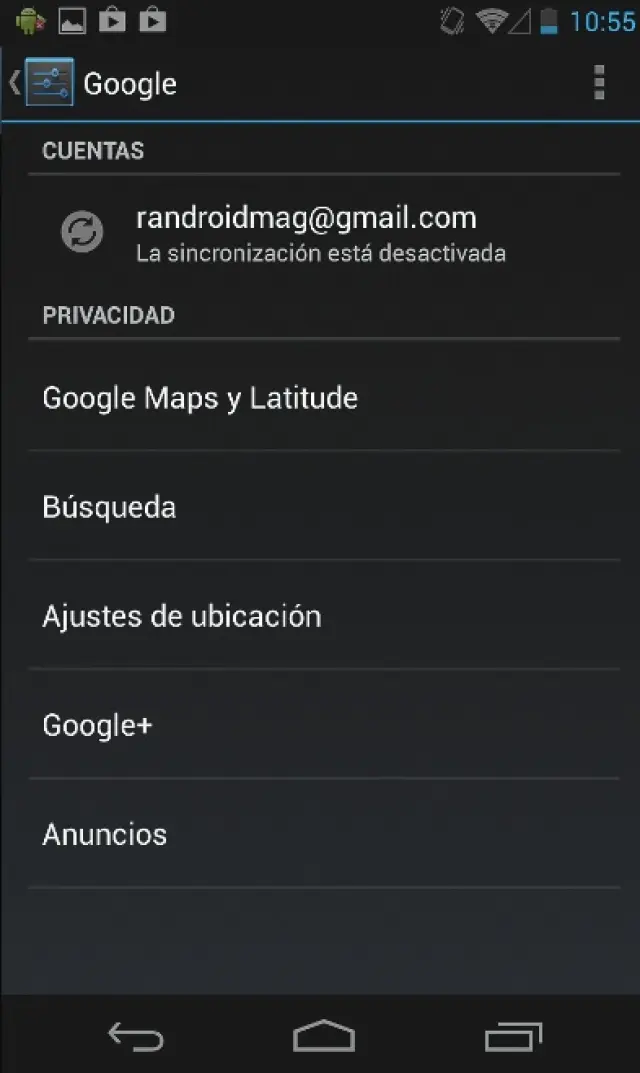Choose the Google+ privacy row
This screenshot has width=640, height=1073.
320,725
